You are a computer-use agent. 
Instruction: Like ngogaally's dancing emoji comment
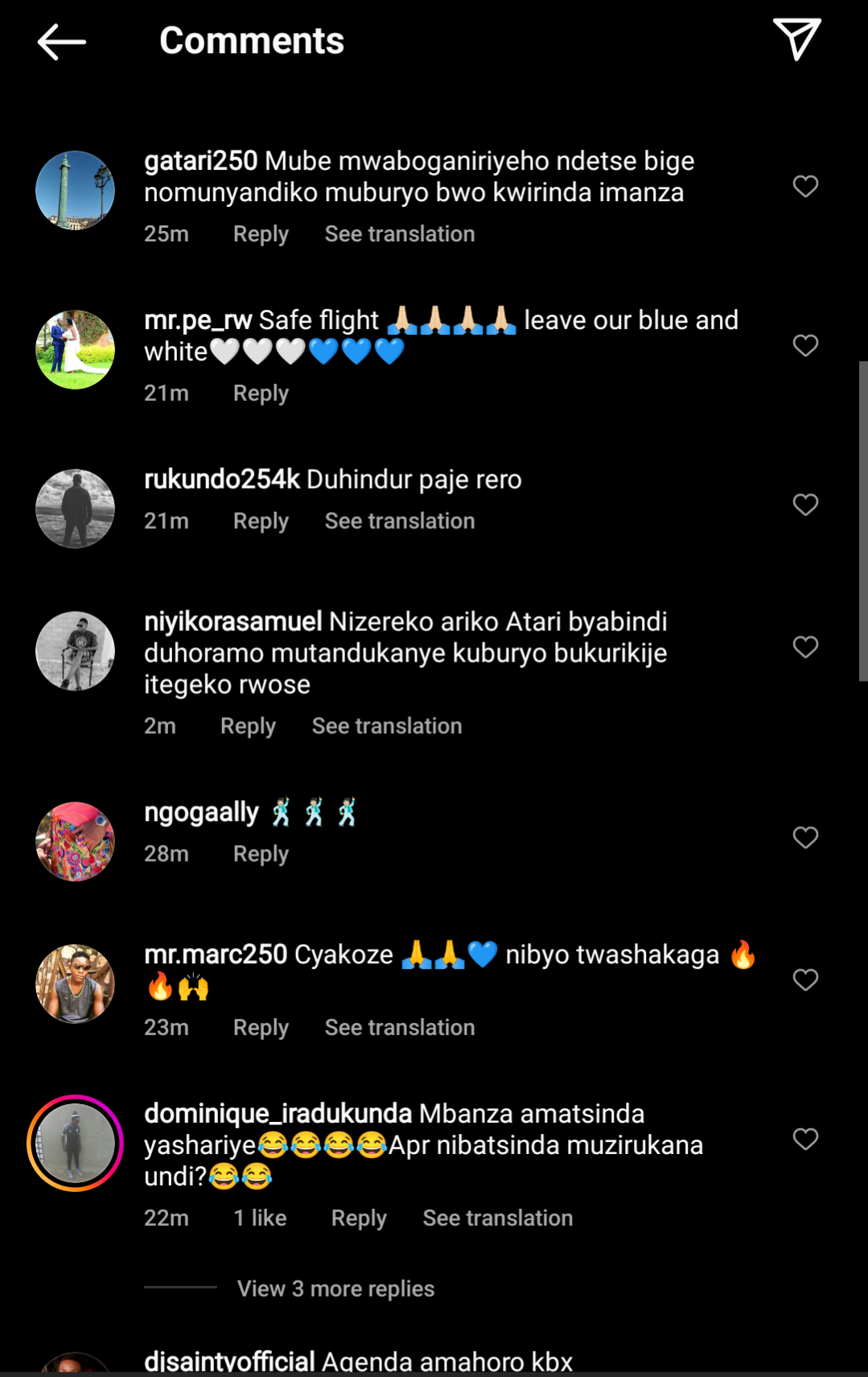(x=805, y=838)
